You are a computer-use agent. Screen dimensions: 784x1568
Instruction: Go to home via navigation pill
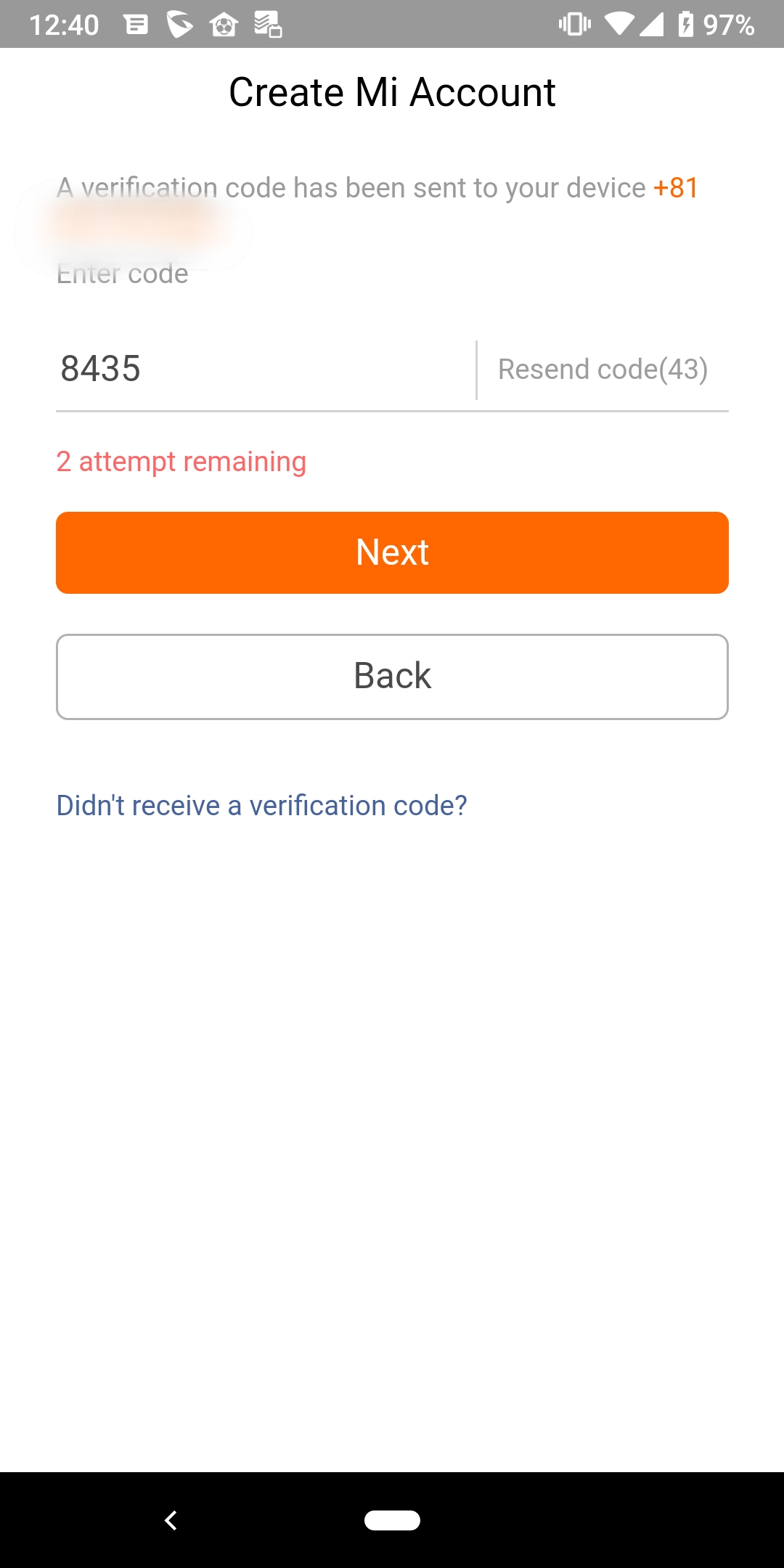click(x=392, y=1520)
